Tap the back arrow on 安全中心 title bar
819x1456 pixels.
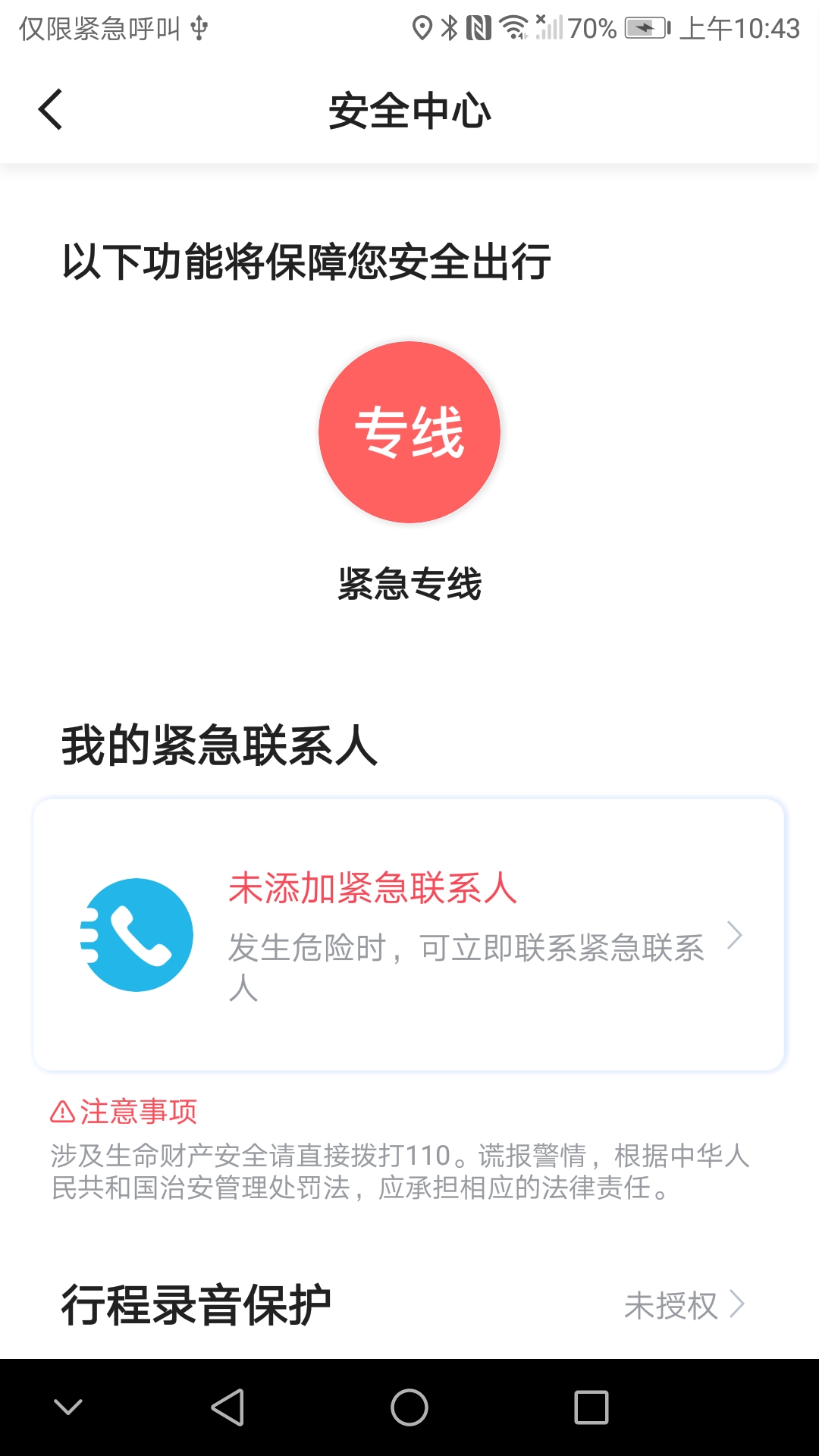pyautogui.click(x=50, y=108)
